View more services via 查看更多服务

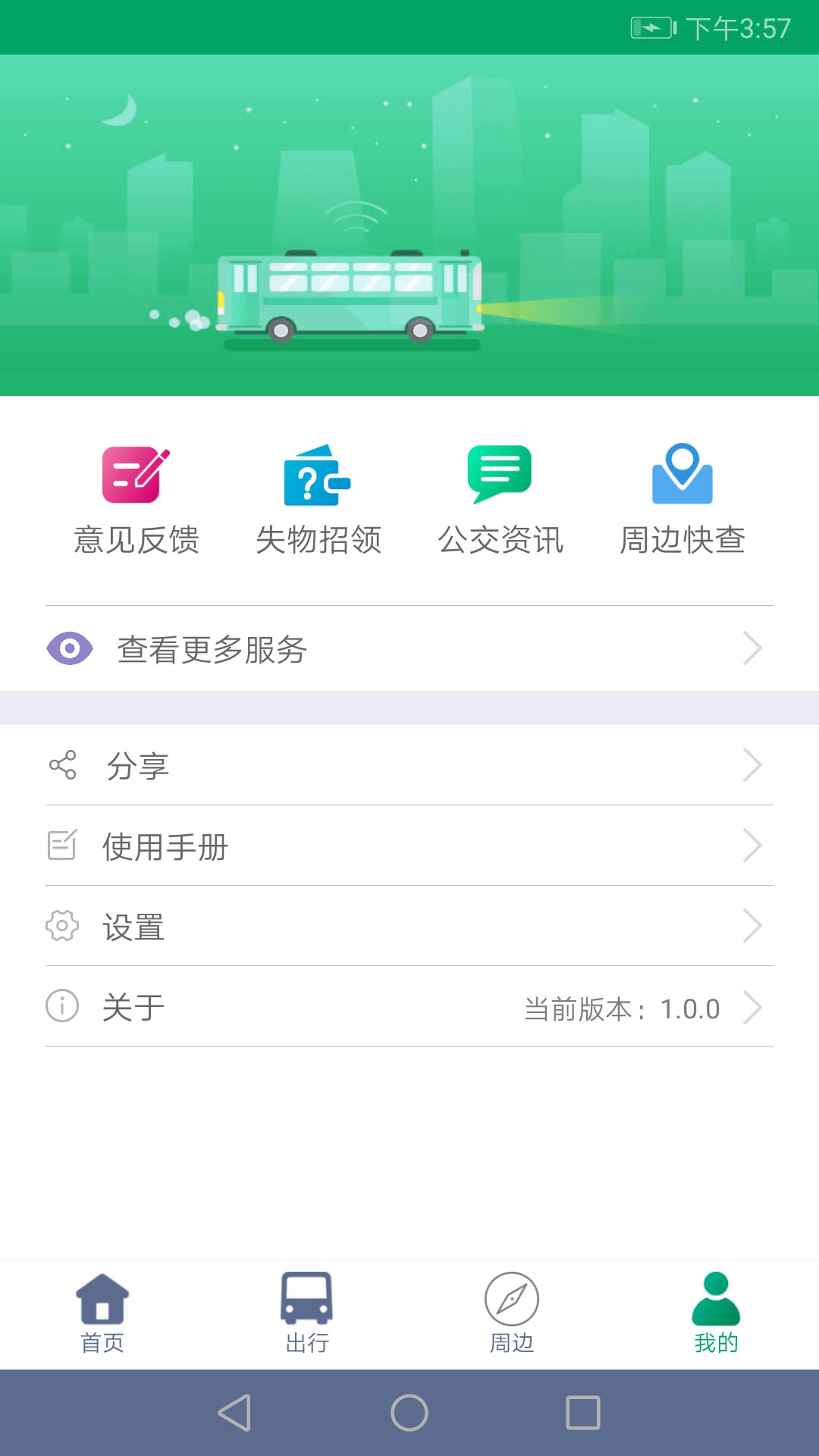[409, 649]
